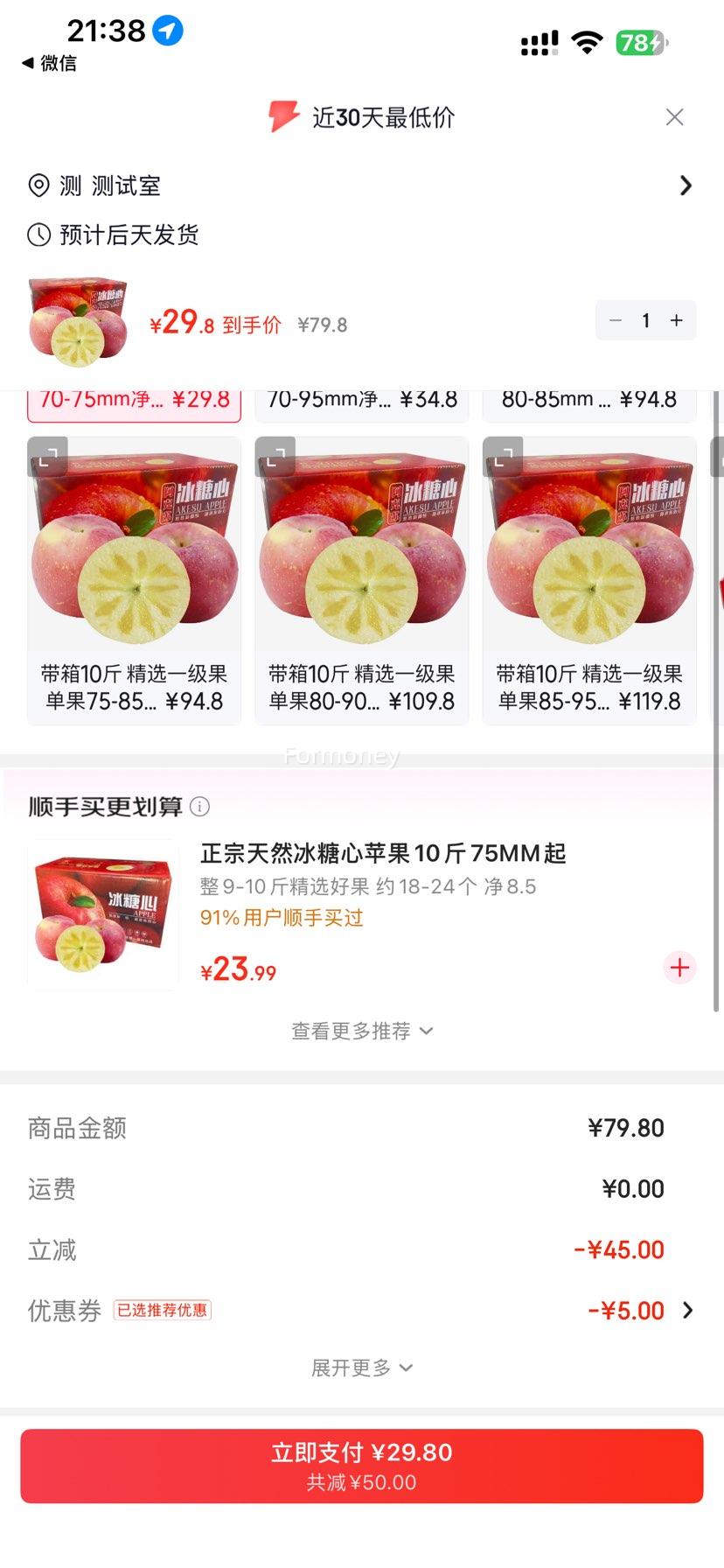Screen dimensions: 724x1568
Task: Expand 查看更多推荐 to see more recommendations
Action: pyautogui.click(x=361, y=1030)
